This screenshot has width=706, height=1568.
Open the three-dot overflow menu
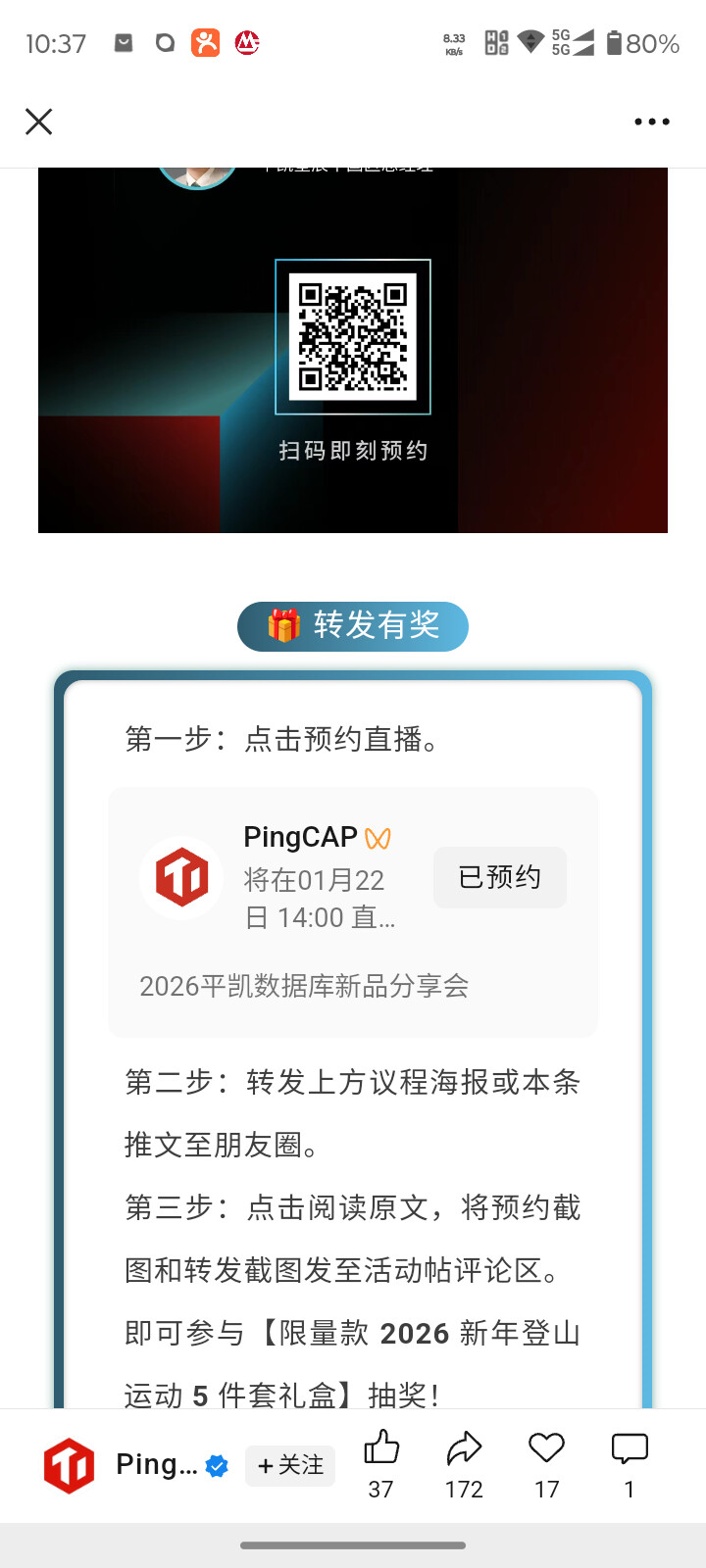point(651,122)
